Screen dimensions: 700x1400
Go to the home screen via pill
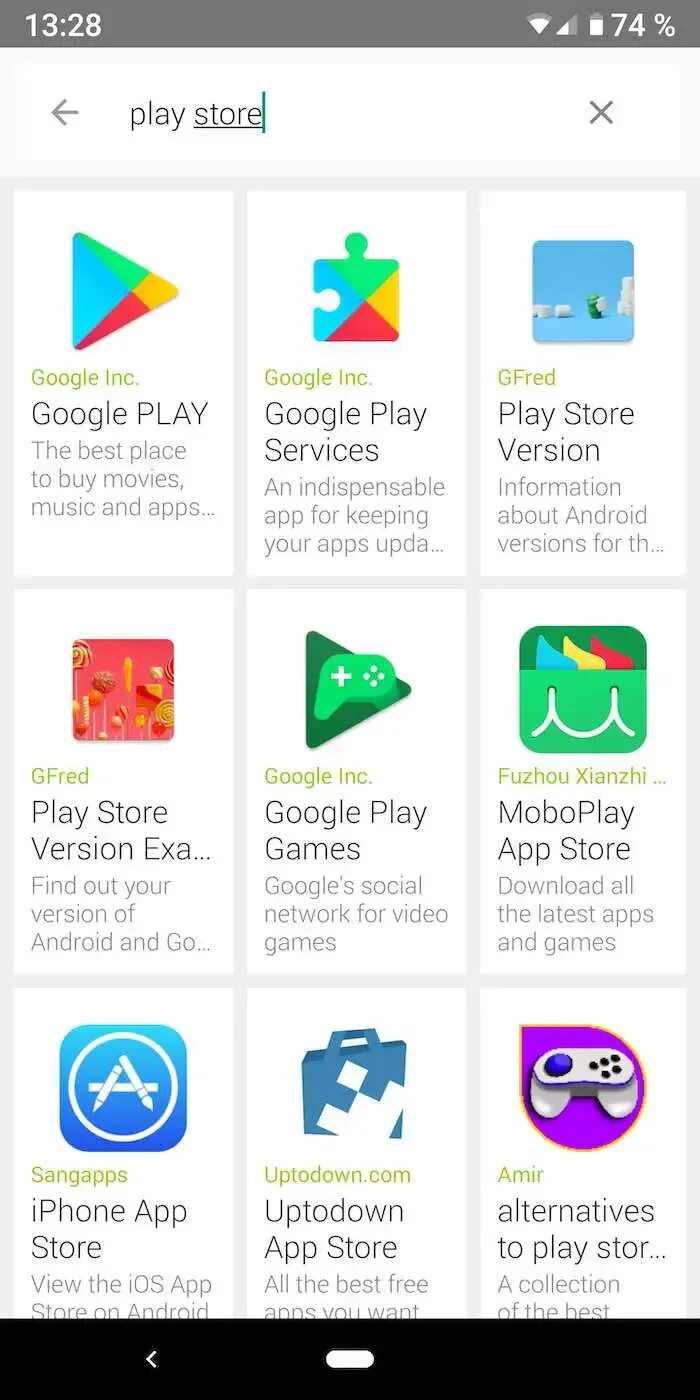point(350,1359)
